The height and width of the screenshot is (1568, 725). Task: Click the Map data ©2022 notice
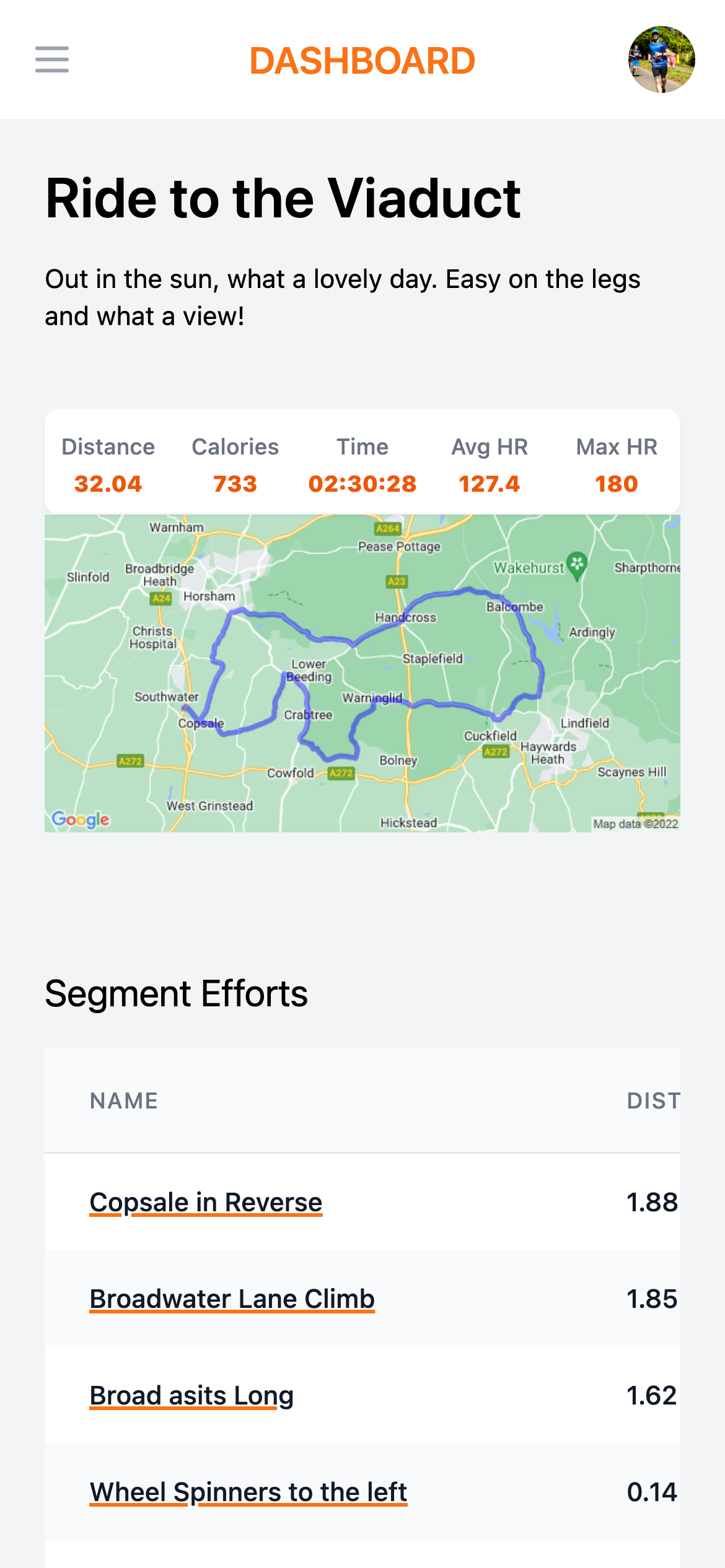635,824
